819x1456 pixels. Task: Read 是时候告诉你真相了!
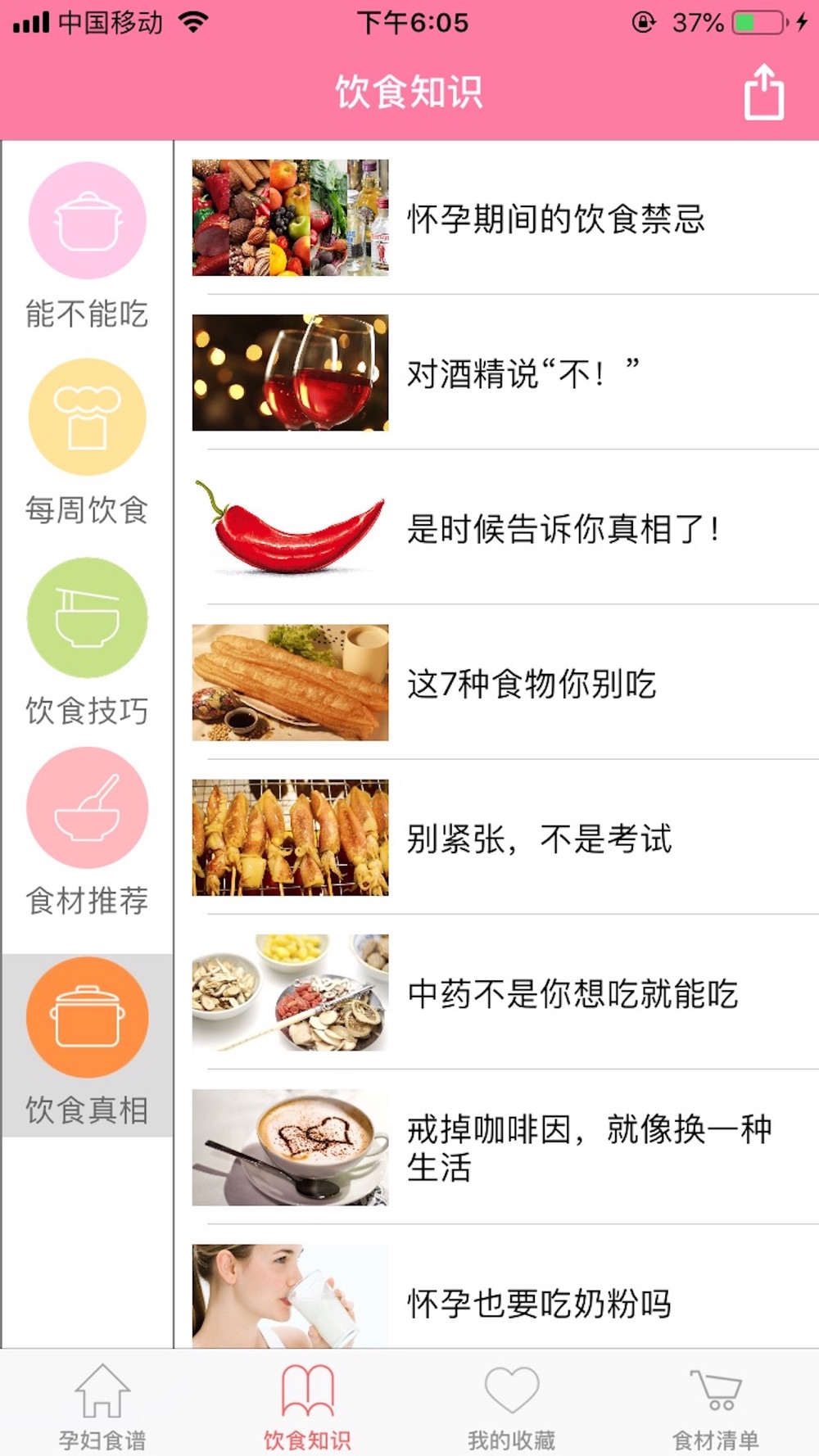click(505, 527)
